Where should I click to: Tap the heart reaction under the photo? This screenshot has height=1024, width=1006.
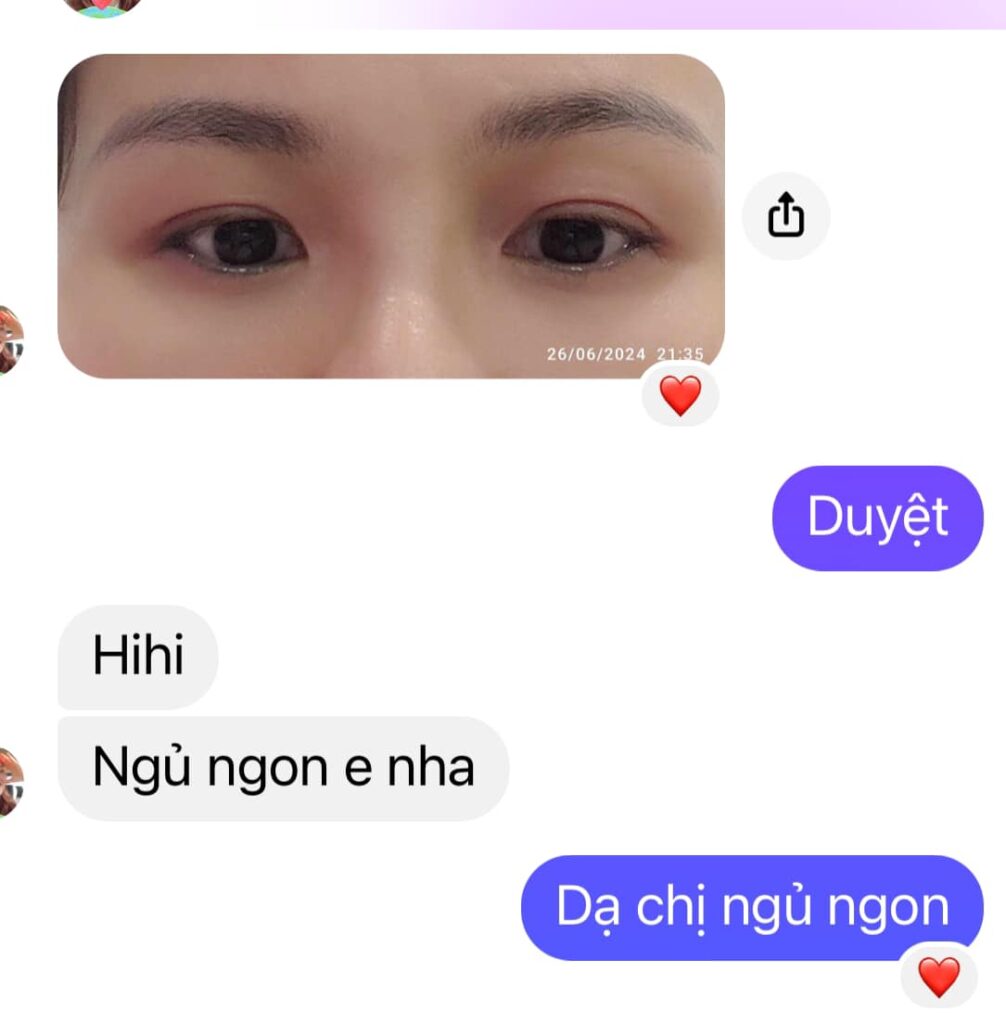click(x=680, y=397)
